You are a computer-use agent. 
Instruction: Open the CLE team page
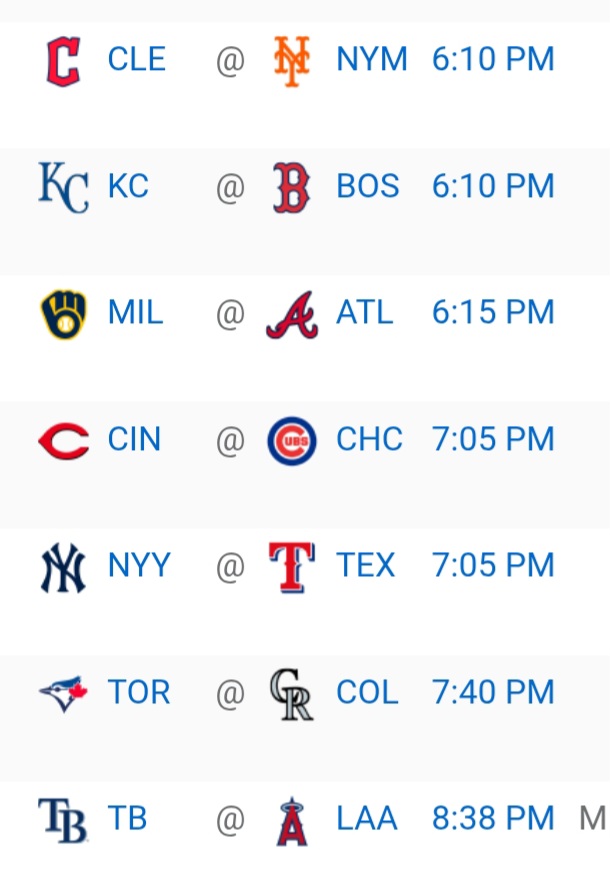135,60
